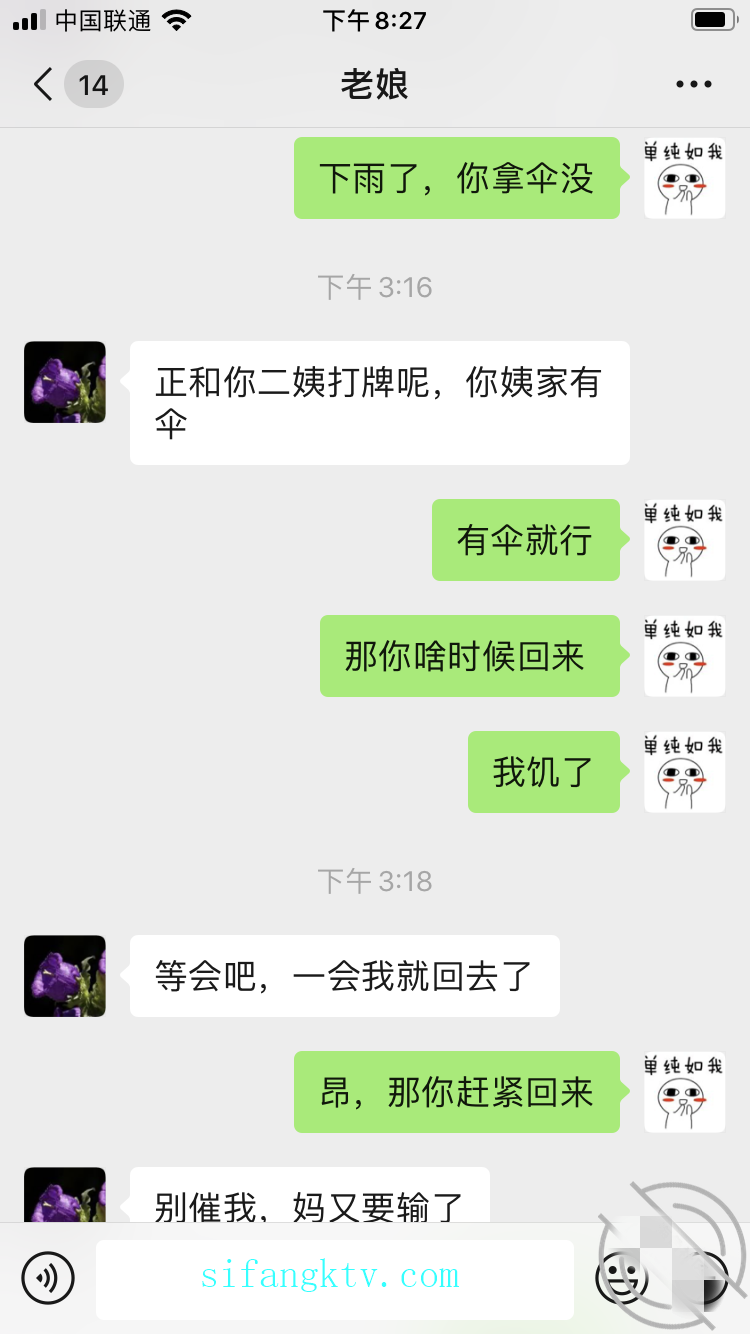750x1334 pixels.
Task: Switch to voice message input
Action: (x=48, y=1277)
